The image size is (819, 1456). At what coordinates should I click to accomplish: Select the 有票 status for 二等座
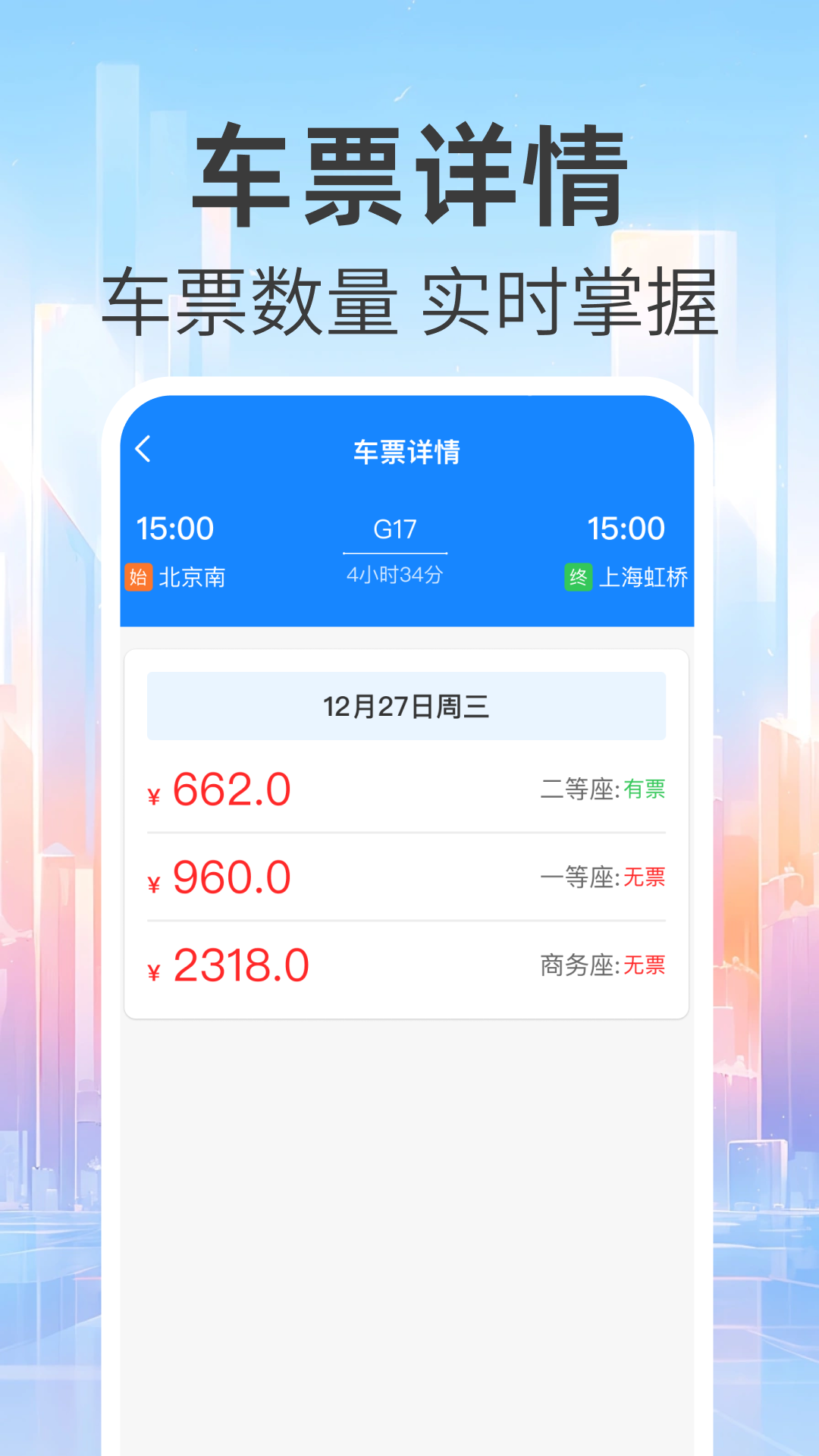(x=645, y=790)
